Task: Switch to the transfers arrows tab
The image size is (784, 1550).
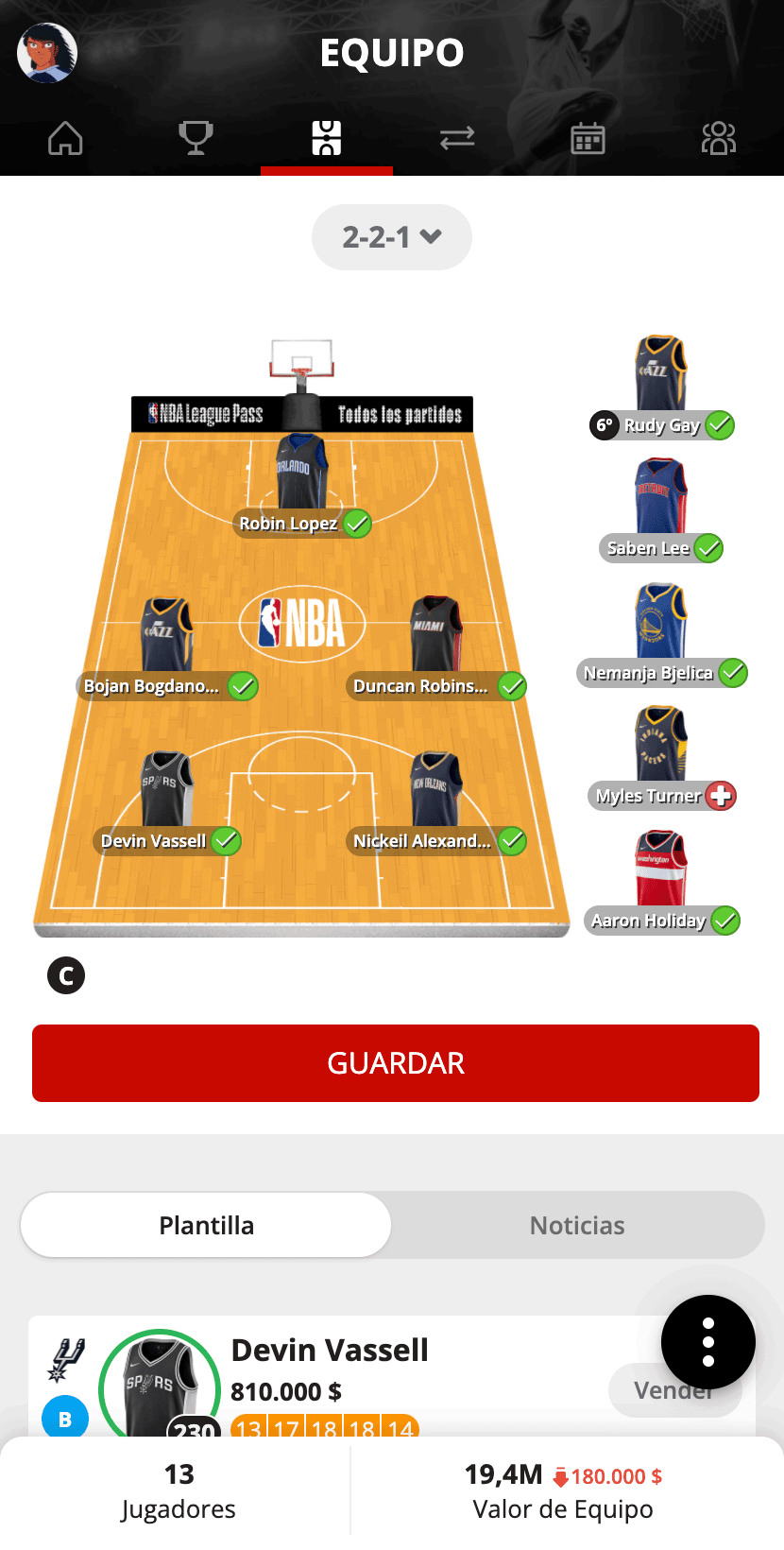Action: [457, 139]
